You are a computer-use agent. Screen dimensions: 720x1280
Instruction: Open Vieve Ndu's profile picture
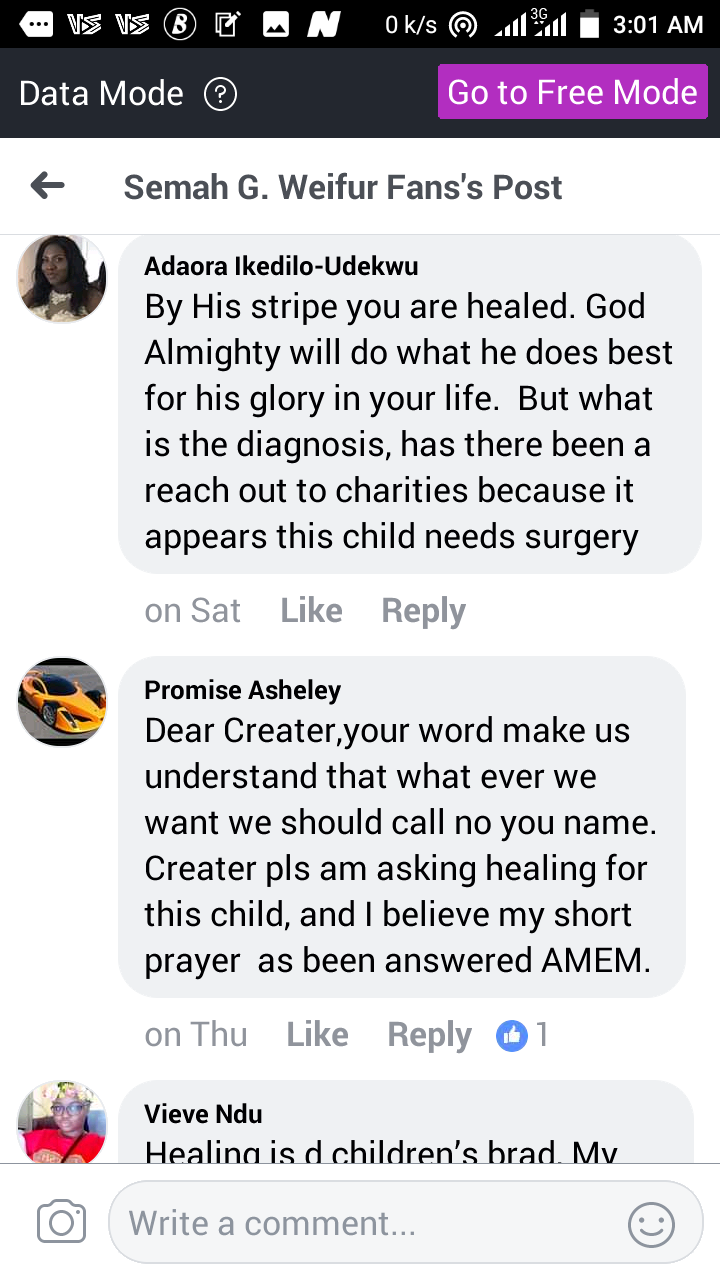[x=62, y=1122]
